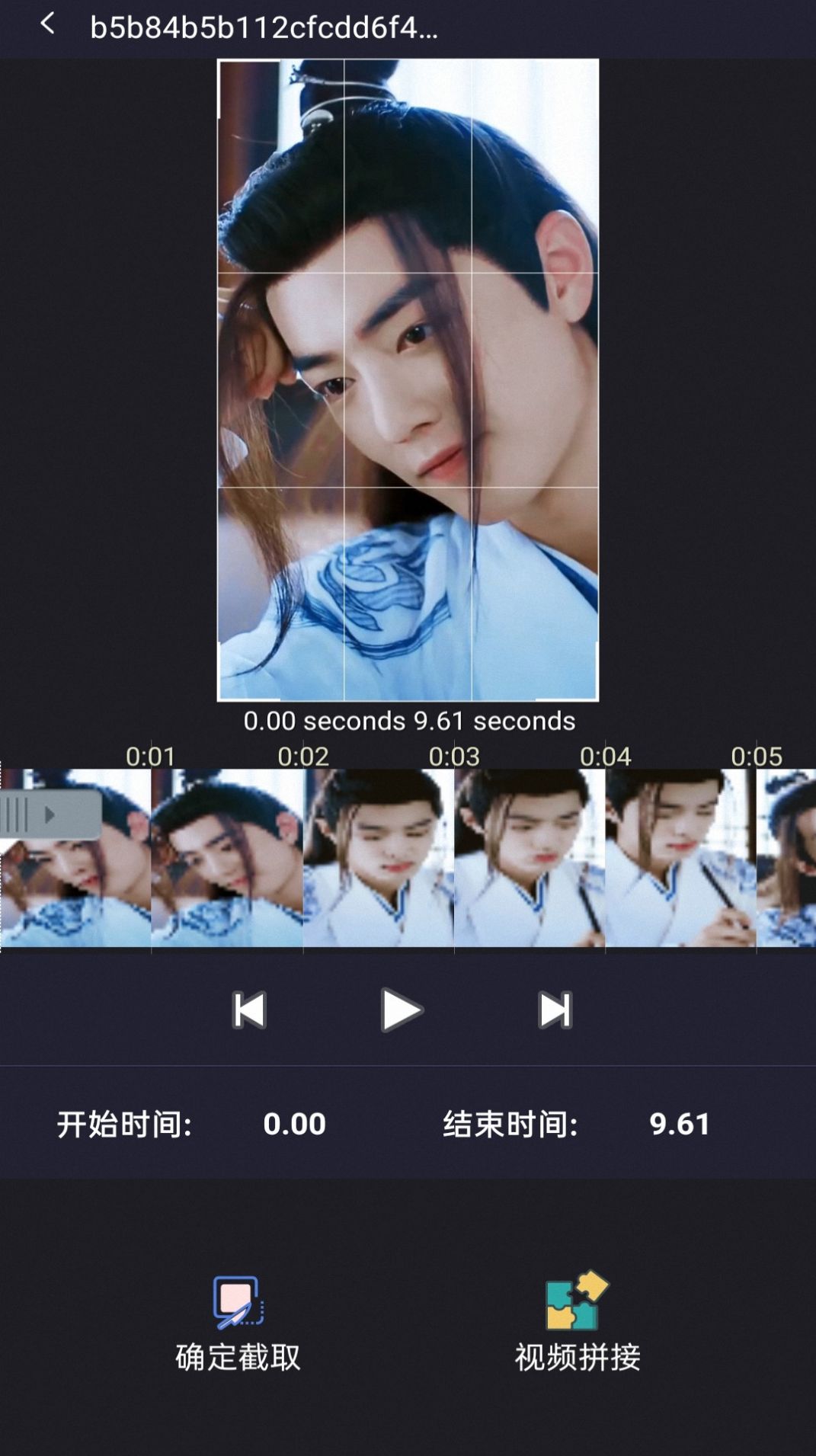This screenshot has width=816, height=1456.
Task: Click the 开始时间 start time value 0.00
Action: [x=295, y=1123]
